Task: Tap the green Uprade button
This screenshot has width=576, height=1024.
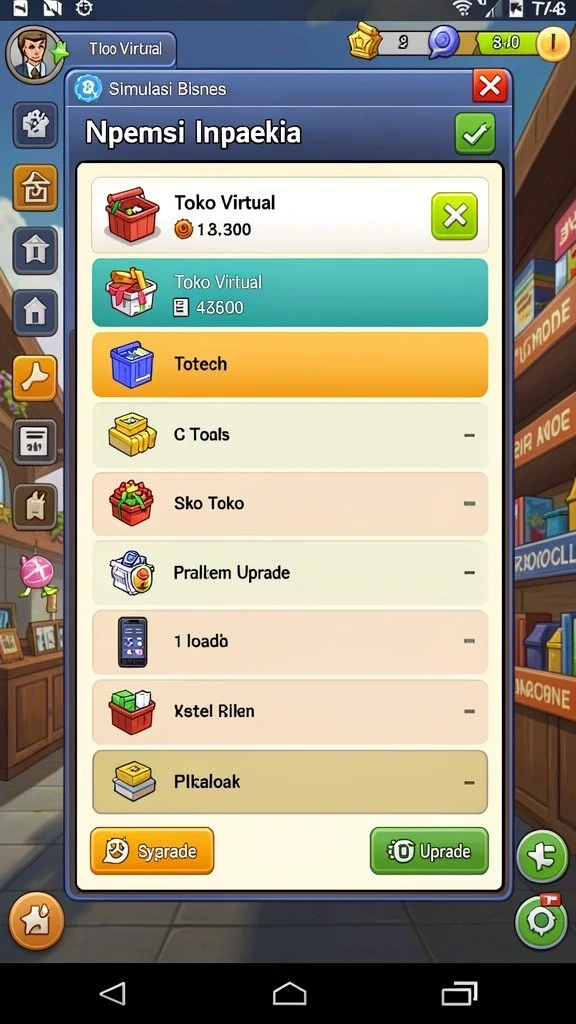Action: (x=429, y=851)
